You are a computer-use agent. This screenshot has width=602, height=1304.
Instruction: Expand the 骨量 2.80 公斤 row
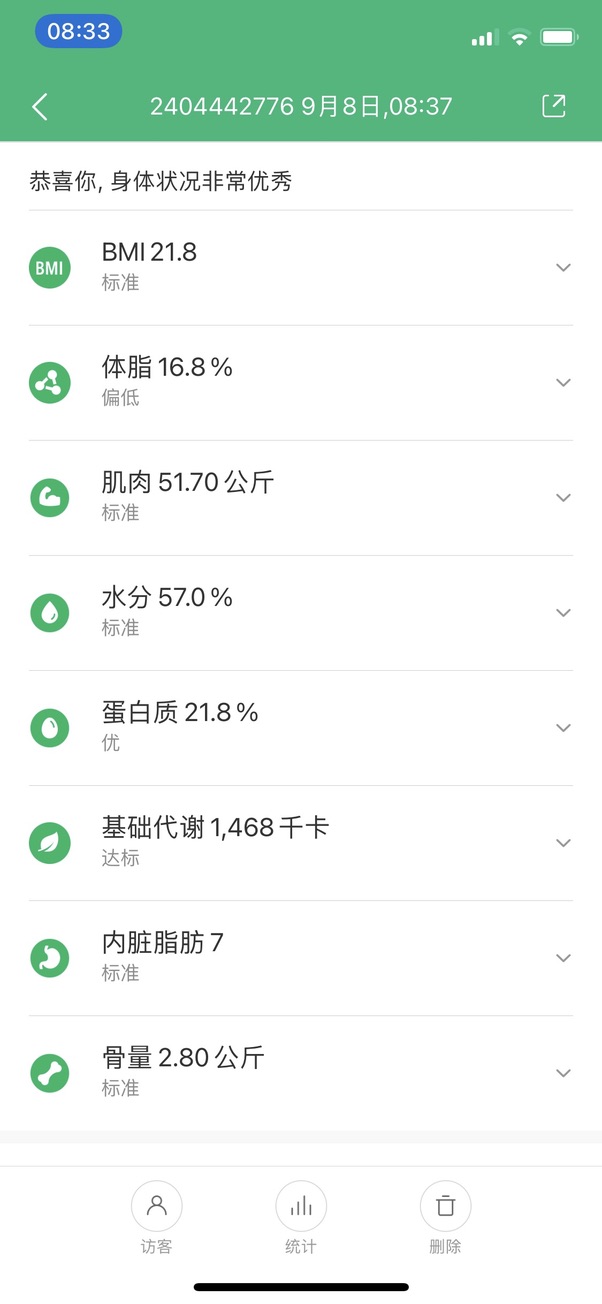click(563, 1072)
